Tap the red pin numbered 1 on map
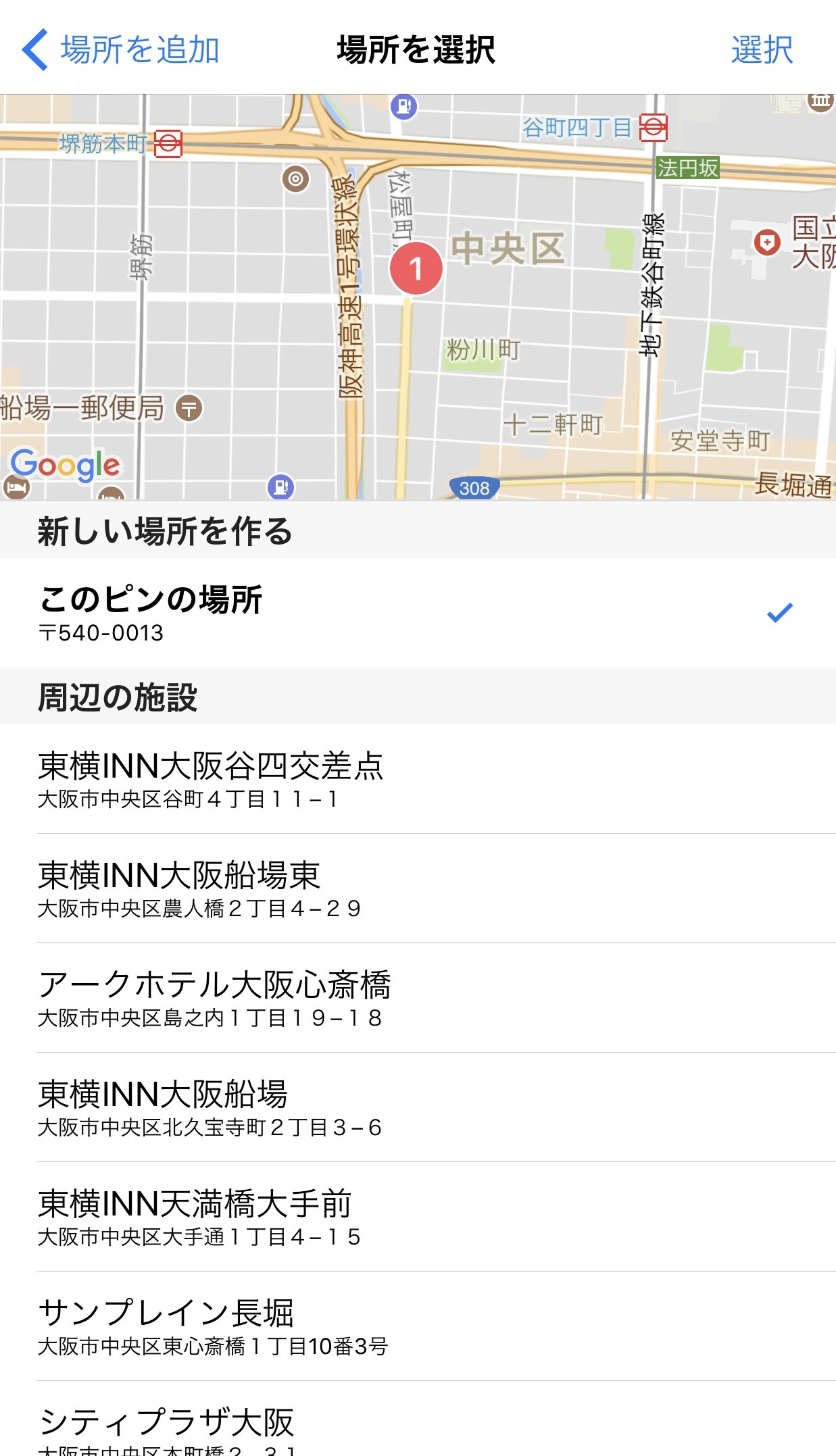 416,268
